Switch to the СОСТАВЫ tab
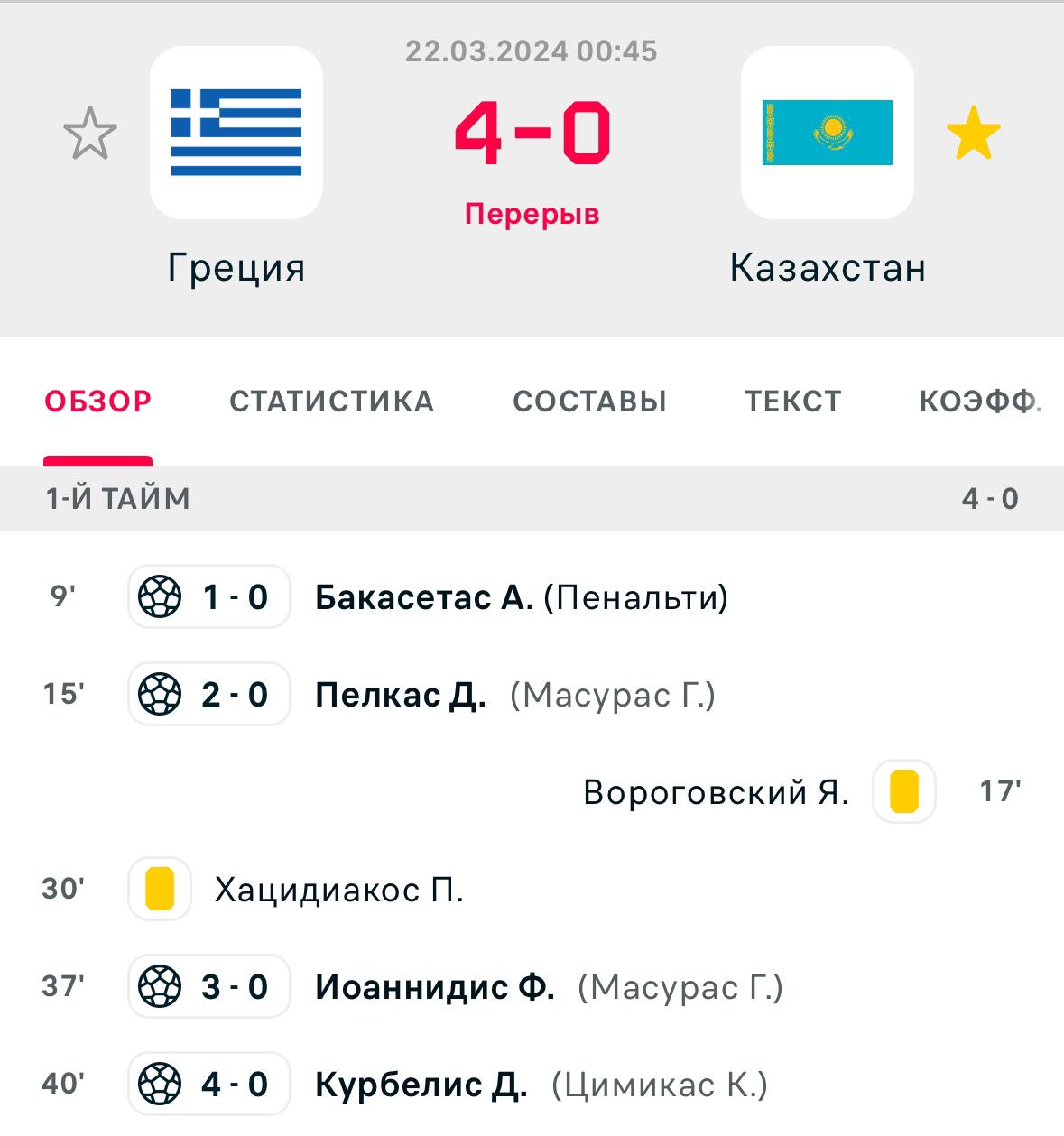 click(589, 402)
